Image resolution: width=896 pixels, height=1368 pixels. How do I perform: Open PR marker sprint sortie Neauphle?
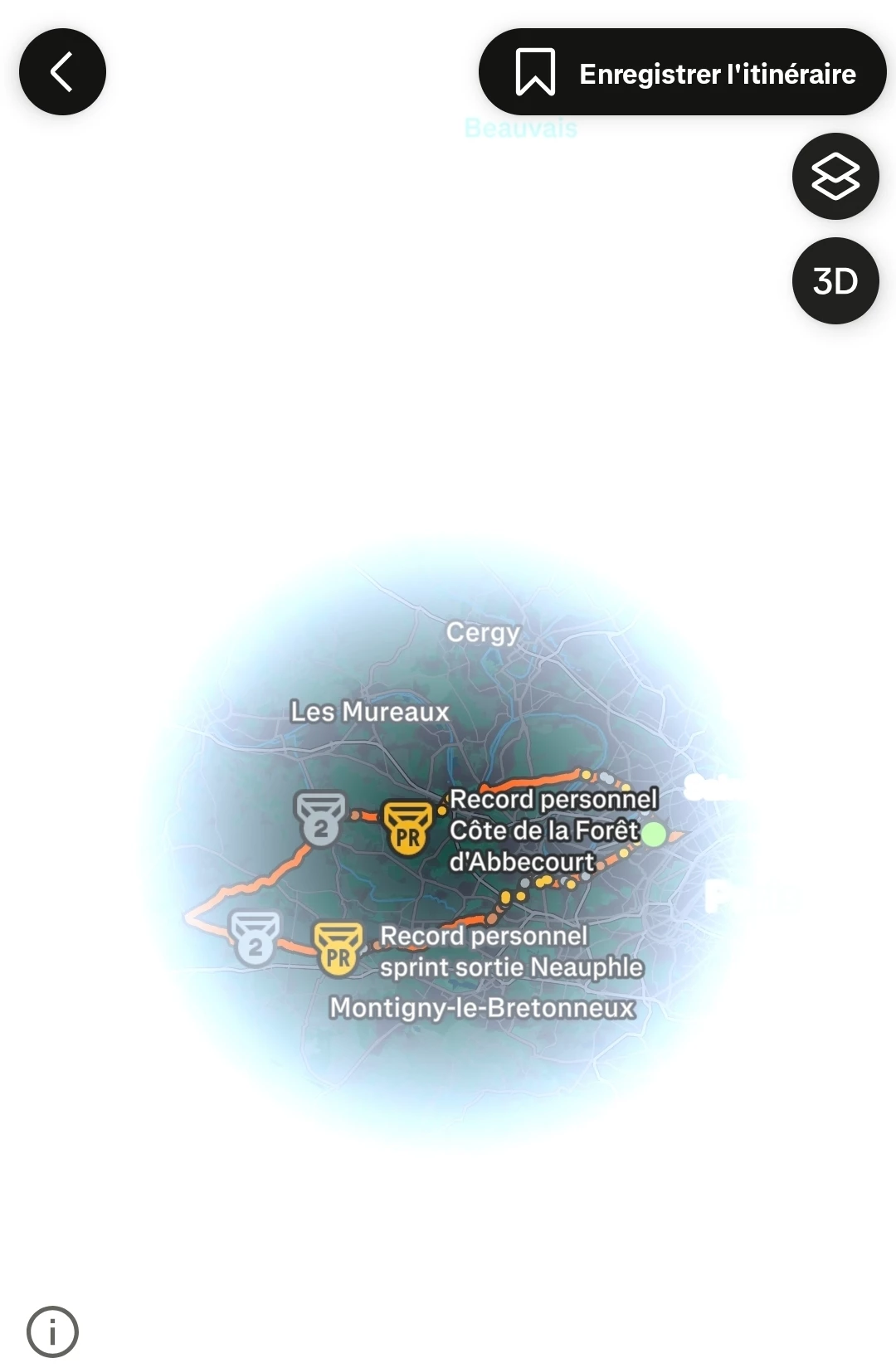pos(338,948)
